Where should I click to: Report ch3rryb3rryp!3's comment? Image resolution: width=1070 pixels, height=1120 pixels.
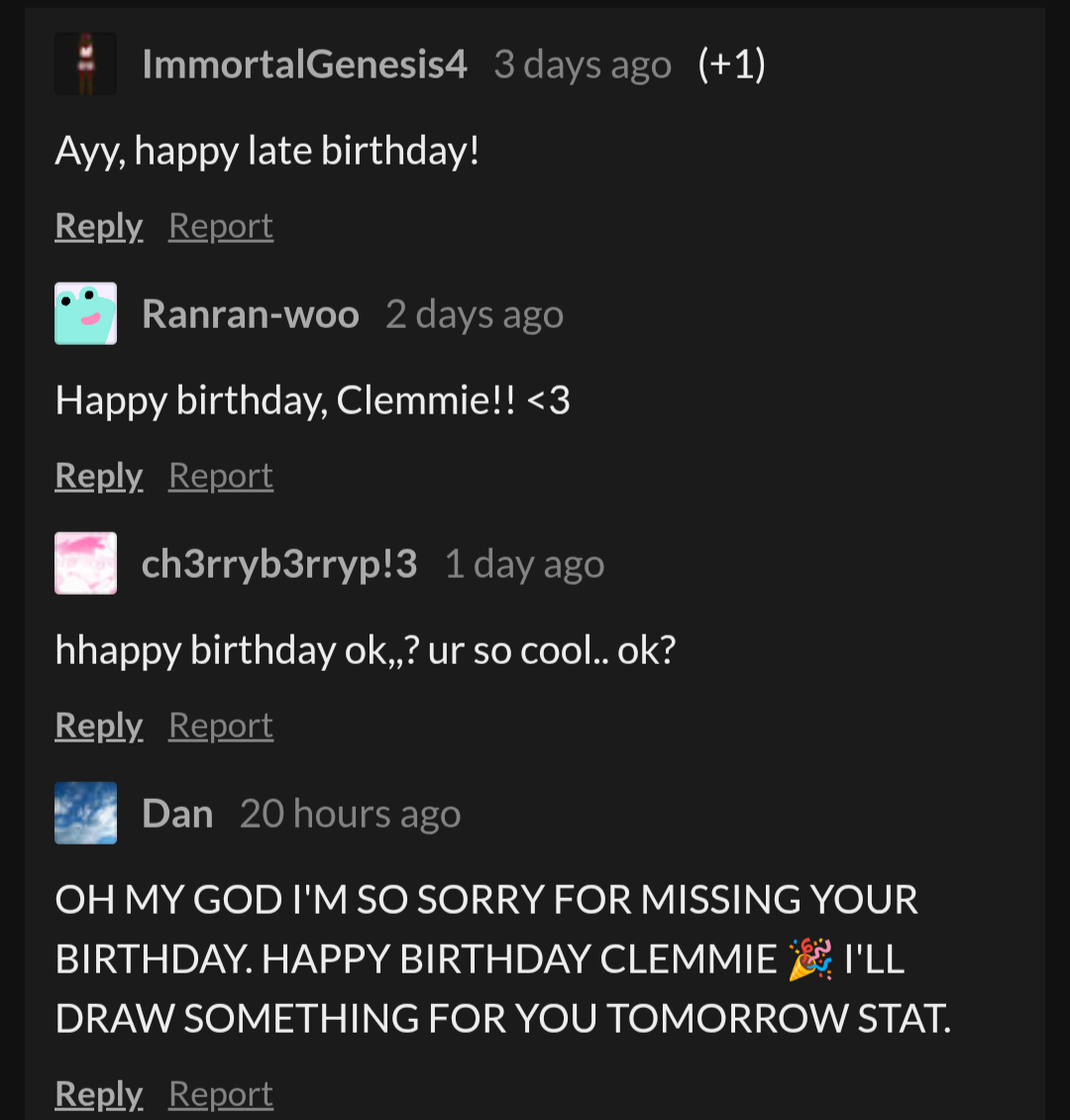pos(220,726)
